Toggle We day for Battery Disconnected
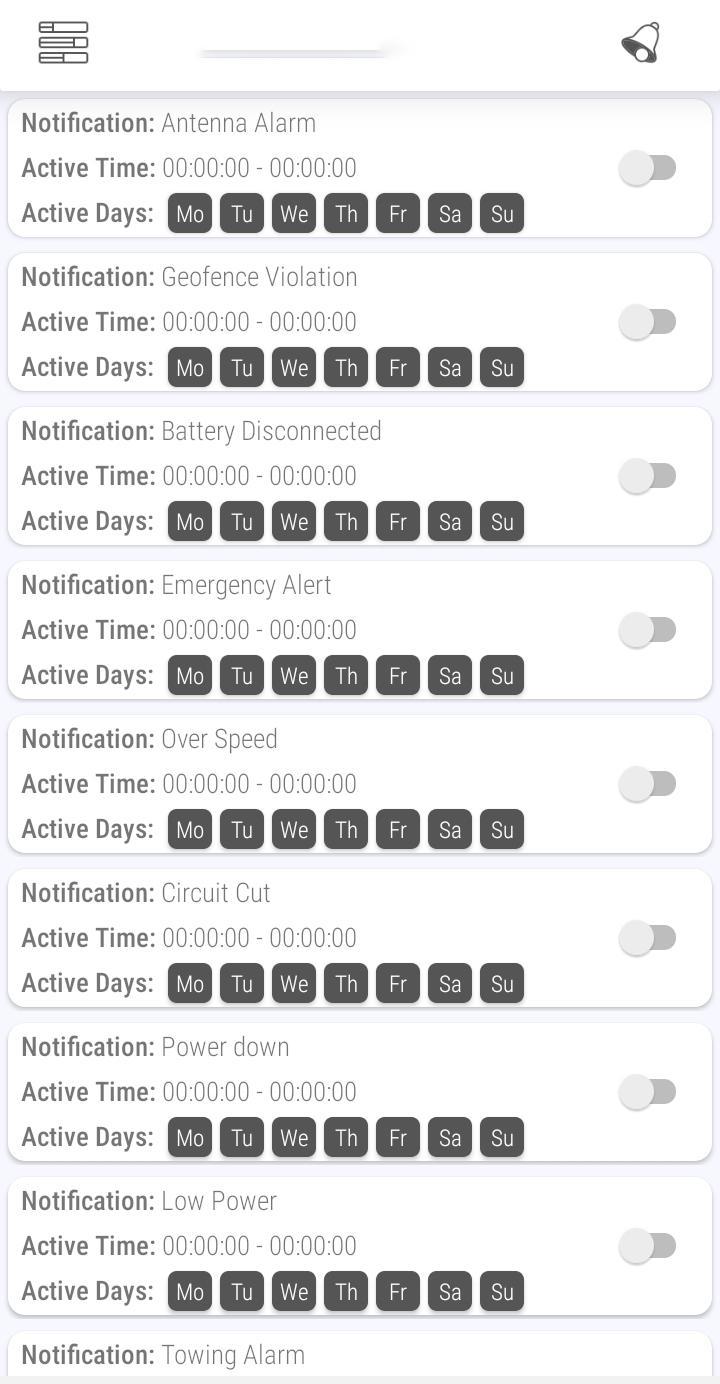 pos(294,522)
